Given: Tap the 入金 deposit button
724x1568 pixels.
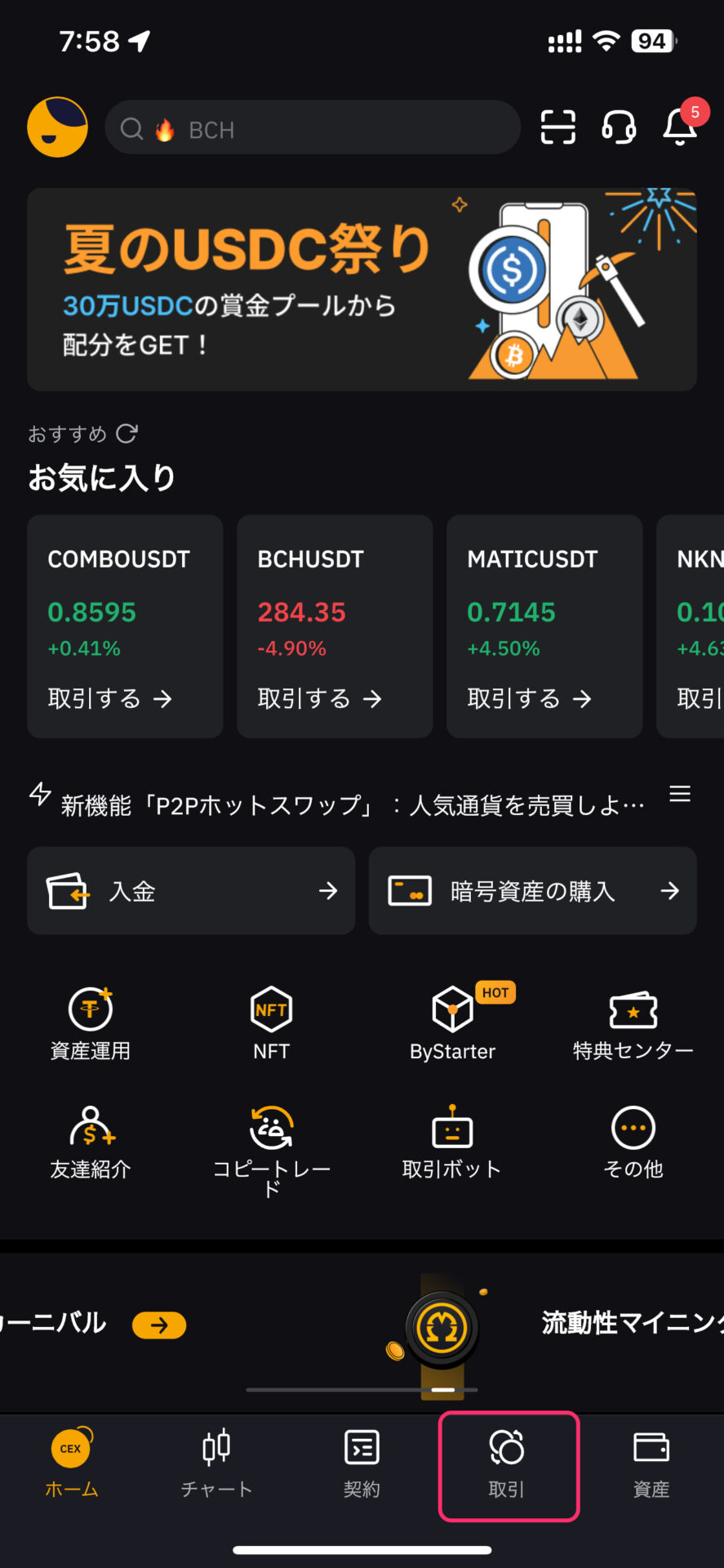Looking at the screenshot, I should [191, 891].
